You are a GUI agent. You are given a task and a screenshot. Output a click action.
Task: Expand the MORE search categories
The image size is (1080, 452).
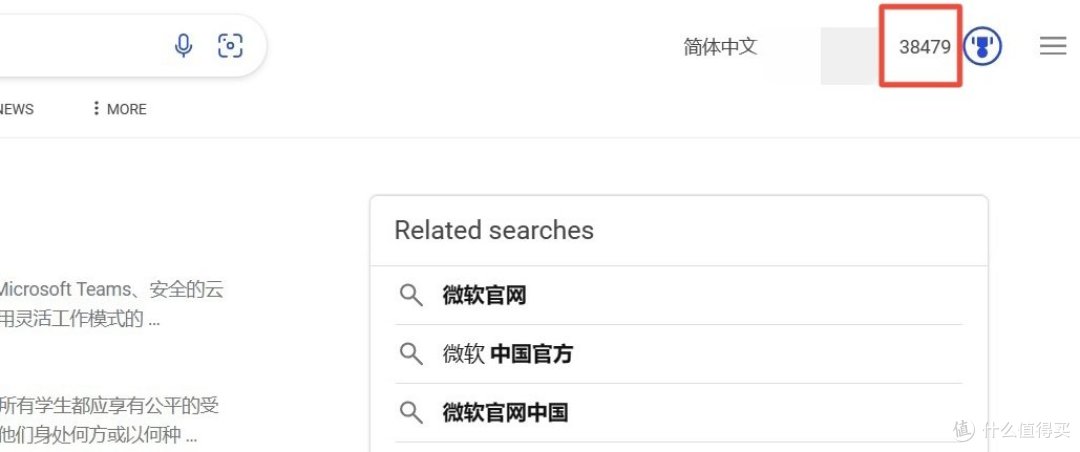[x=119, y=109]
